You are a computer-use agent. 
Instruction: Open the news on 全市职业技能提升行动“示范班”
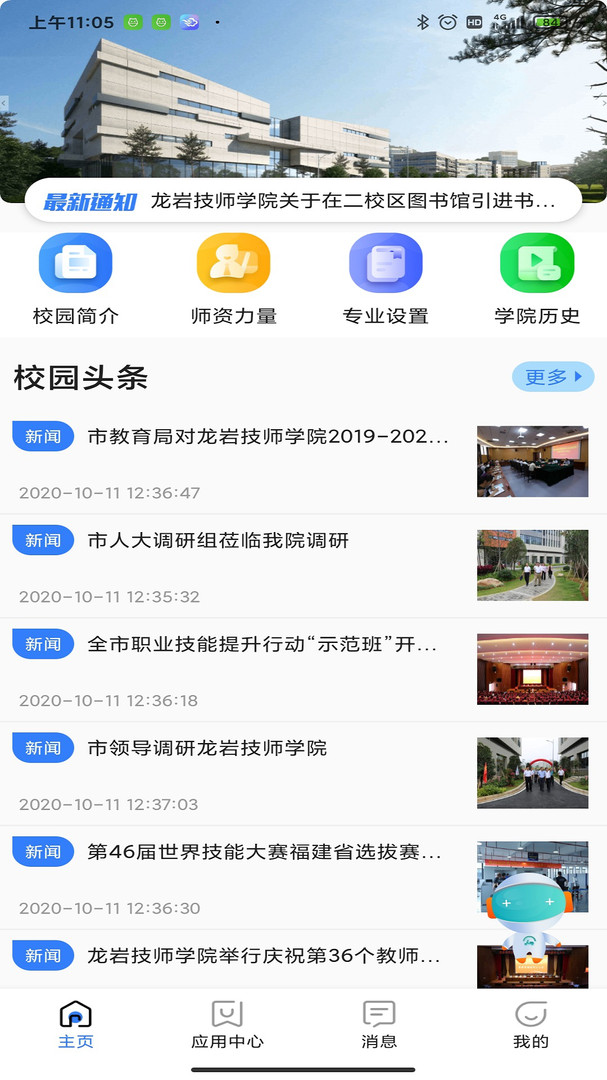(x=262, y=645)
